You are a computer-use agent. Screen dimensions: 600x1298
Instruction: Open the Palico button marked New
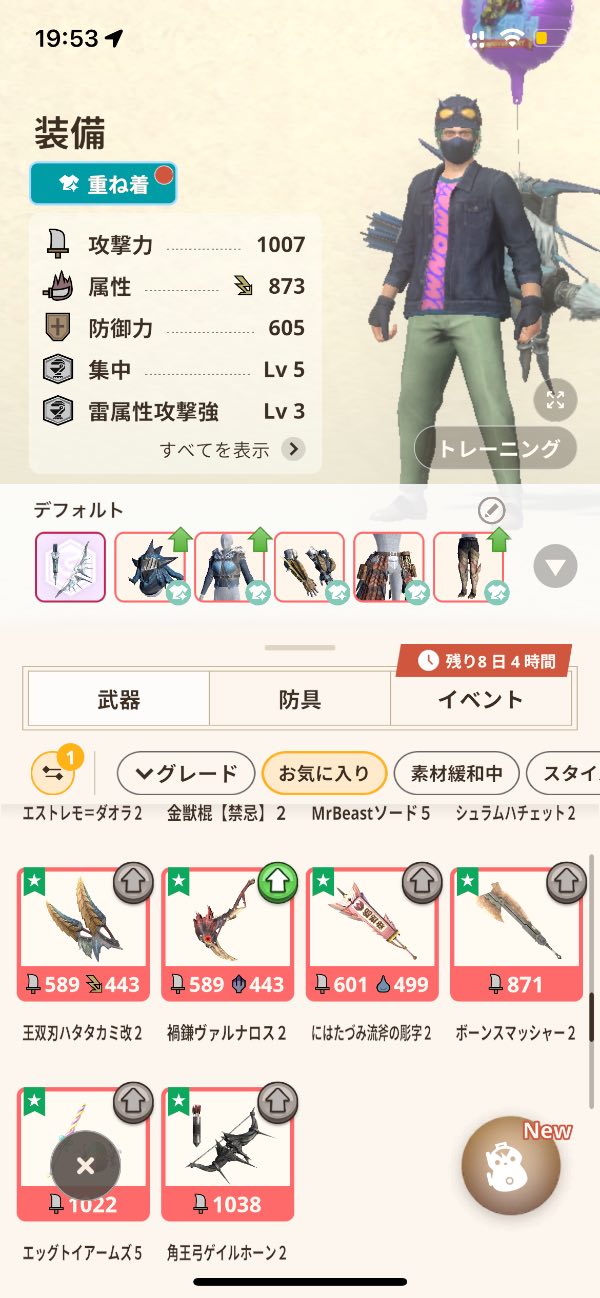pyautogui.click(x=511, y=1165)
